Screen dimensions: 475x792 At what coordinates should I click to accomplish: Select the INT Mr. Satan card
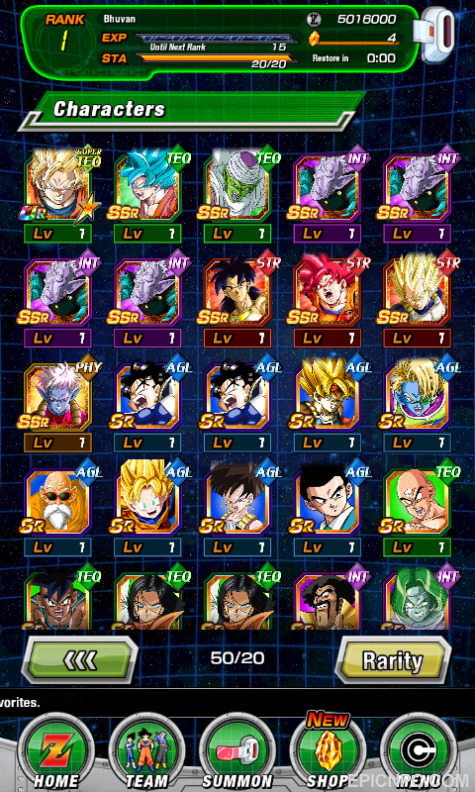(327, 599)
